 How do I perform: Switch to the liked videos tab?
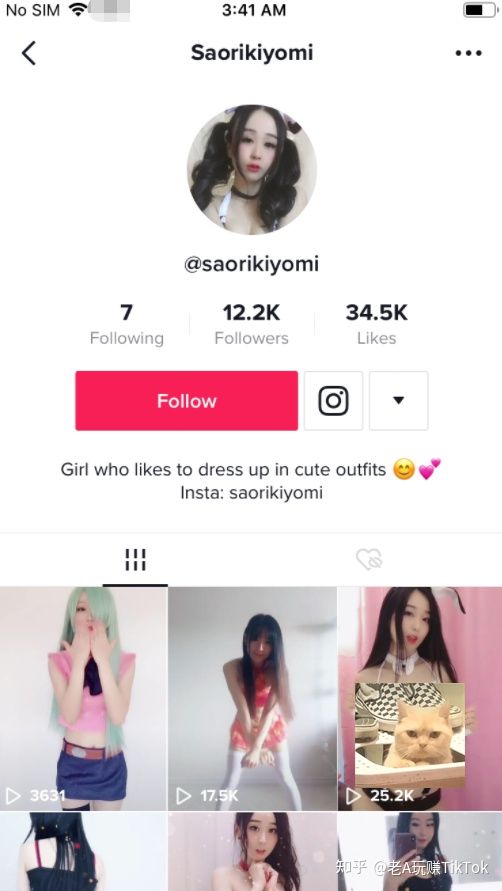(x=369, y=560)
